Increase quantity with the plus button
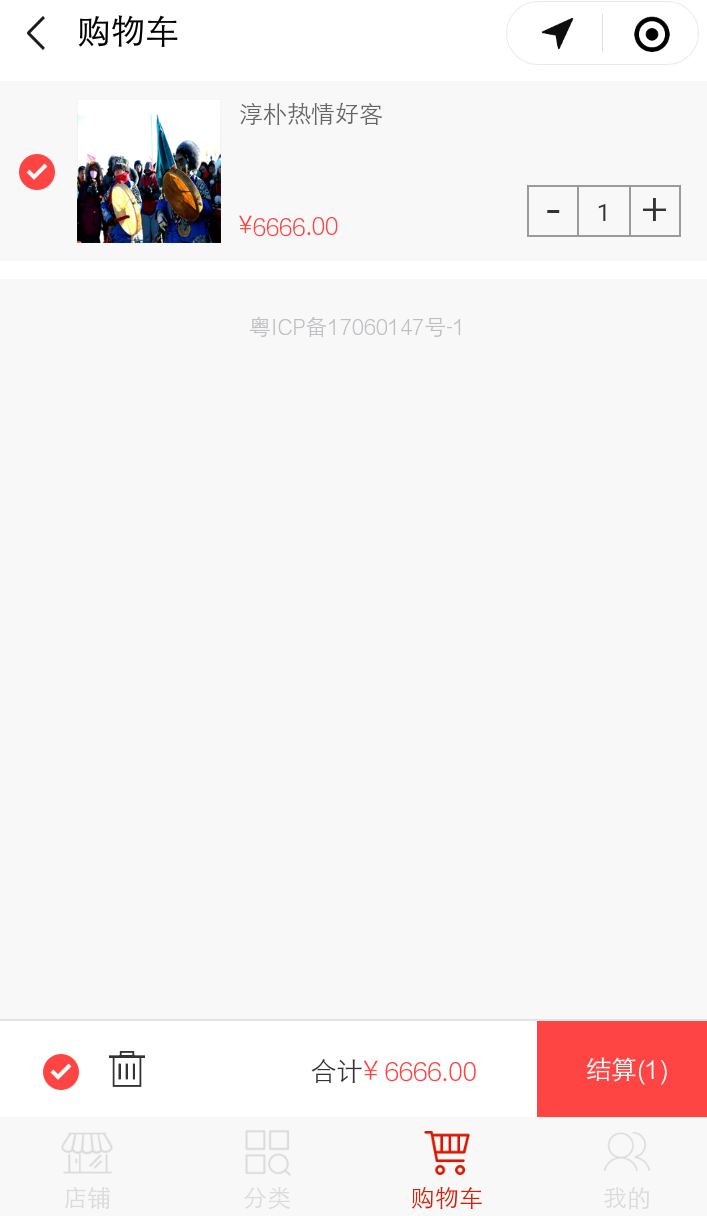Screen dimensions: 707x1216 pyautogui.click(x=655, y=211)
